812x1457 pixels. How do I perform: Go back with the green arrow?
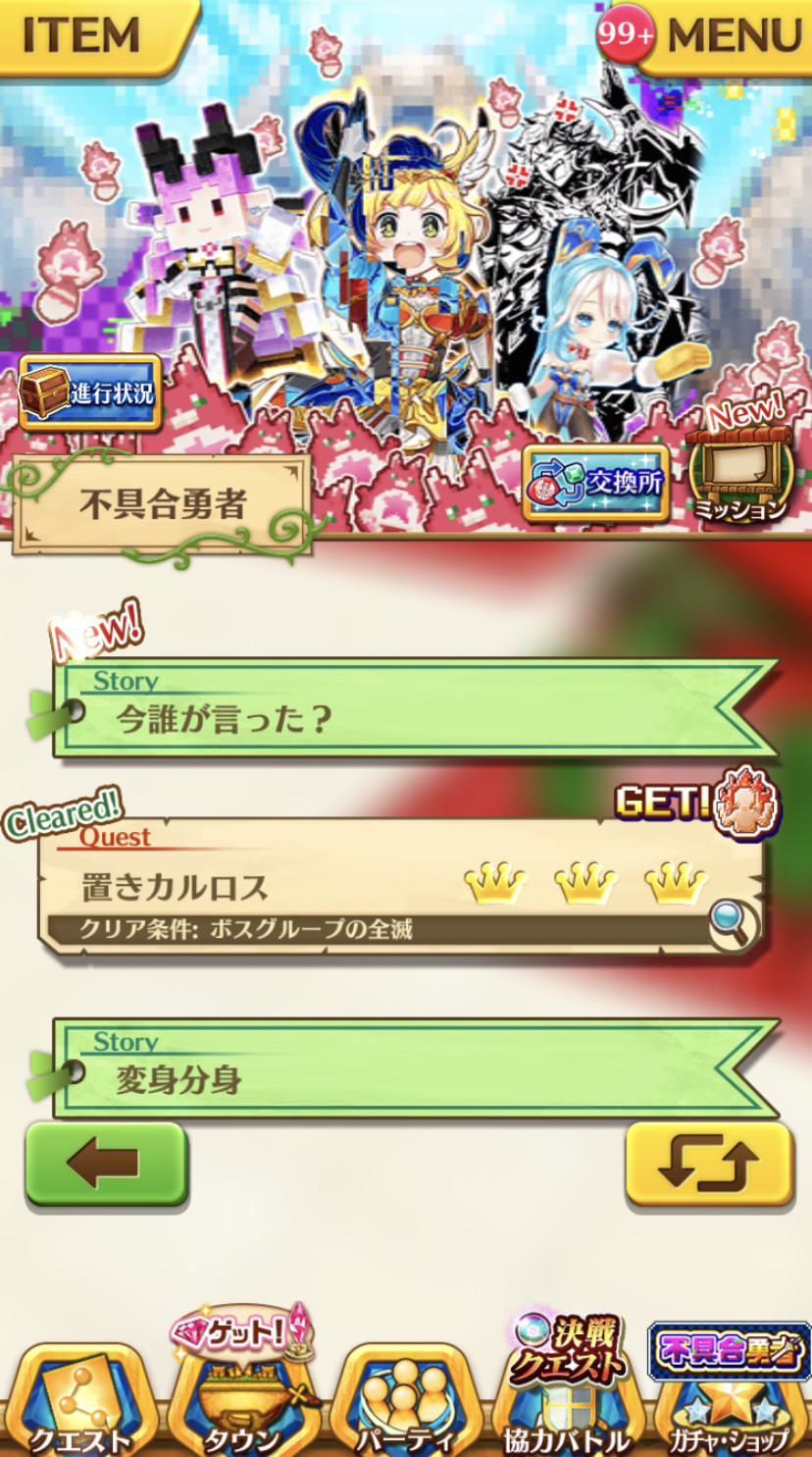tap(106, 1164)
